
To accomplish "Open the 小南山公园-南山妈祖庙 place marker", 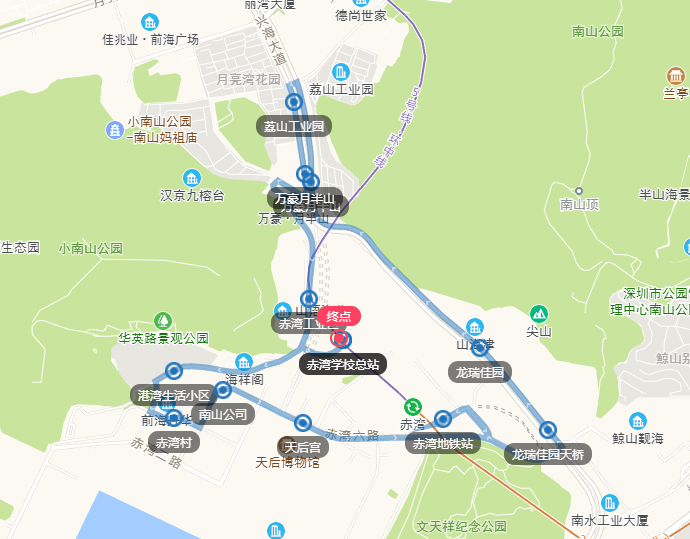I will coord(117,129).
